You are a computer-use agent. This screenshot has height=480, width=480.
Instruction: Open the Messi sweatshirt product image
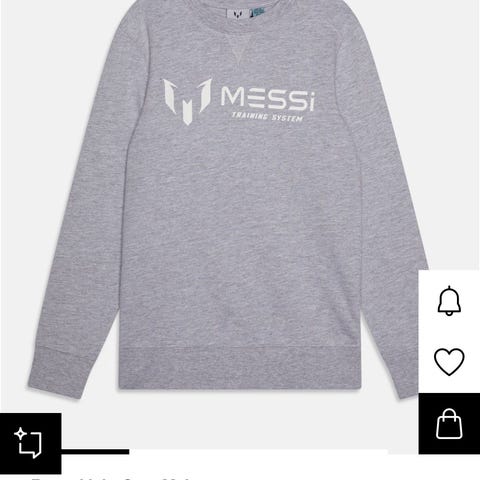click(x=227, y=200)
